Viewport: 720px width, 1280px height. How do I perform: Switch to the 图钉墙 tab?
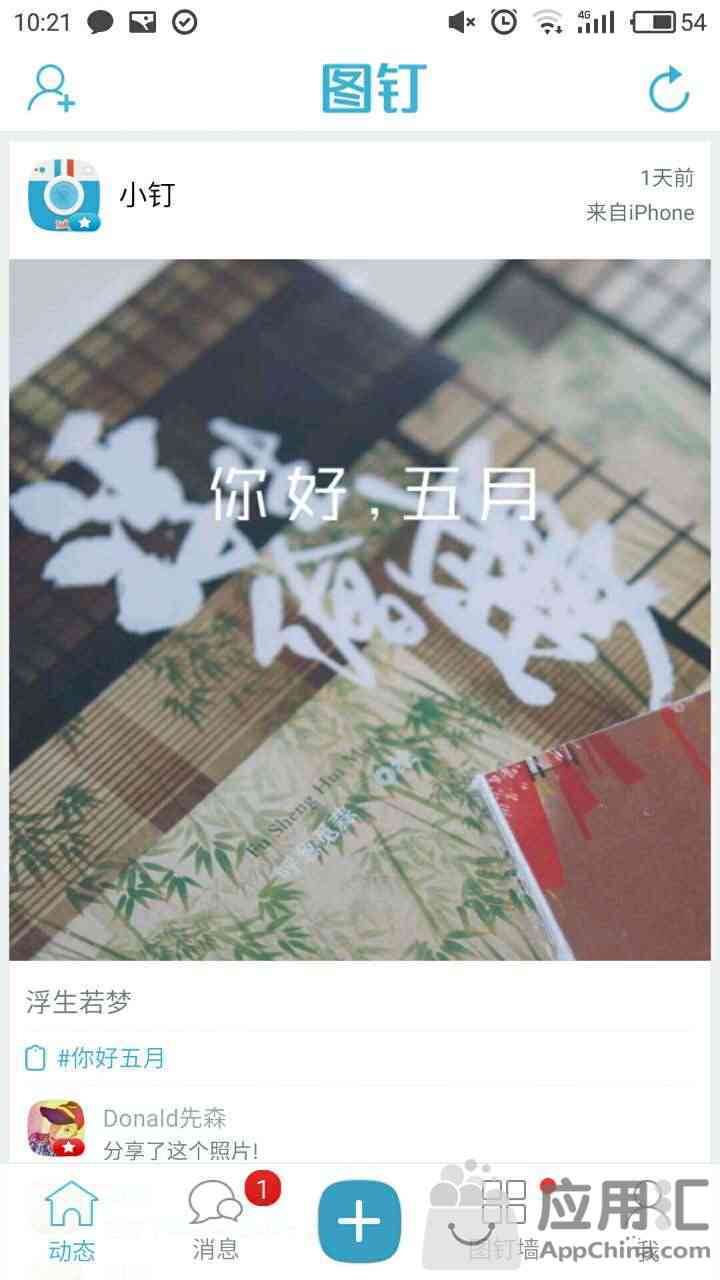[x=504, y=1221]
